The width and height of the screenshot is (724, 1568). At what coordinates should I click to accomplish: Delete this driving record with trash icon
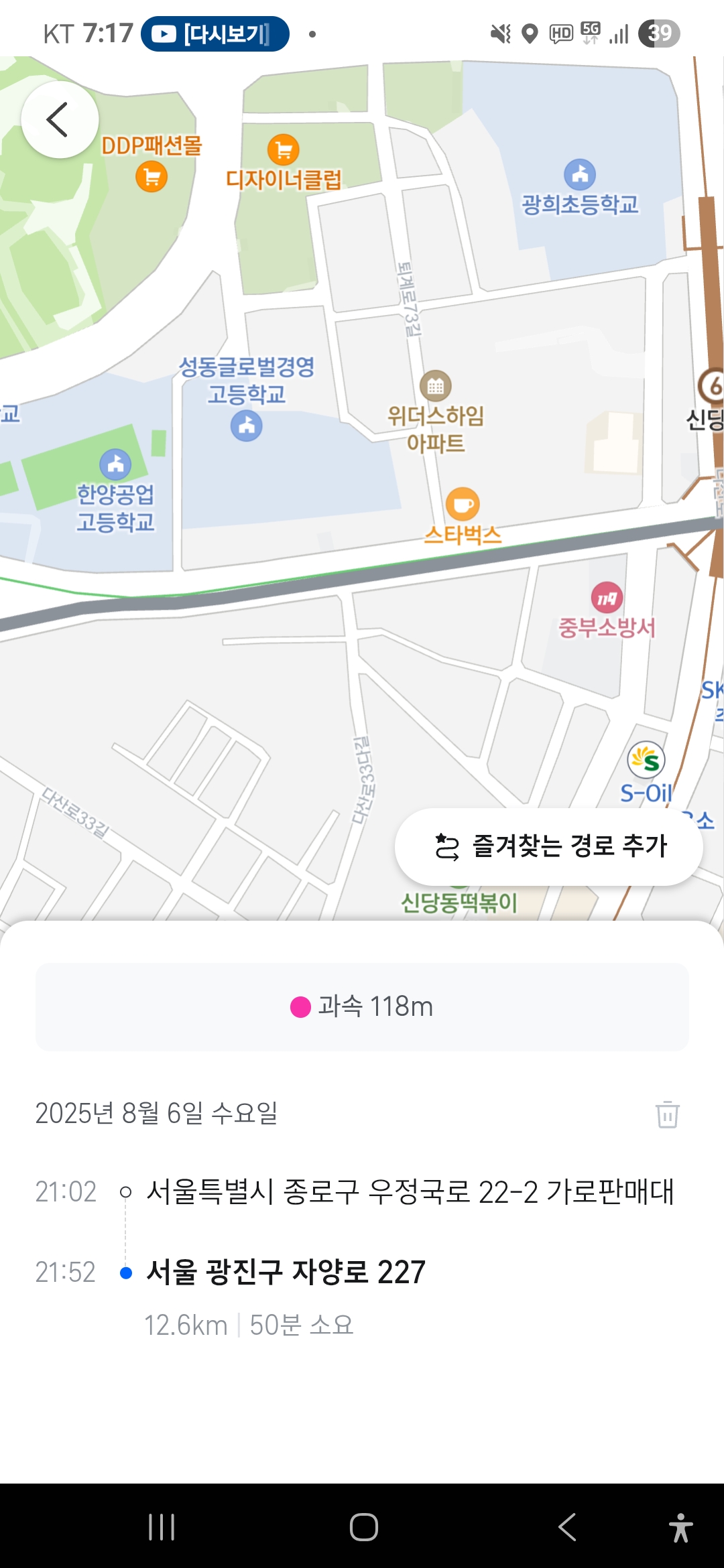pos(667,1114)
